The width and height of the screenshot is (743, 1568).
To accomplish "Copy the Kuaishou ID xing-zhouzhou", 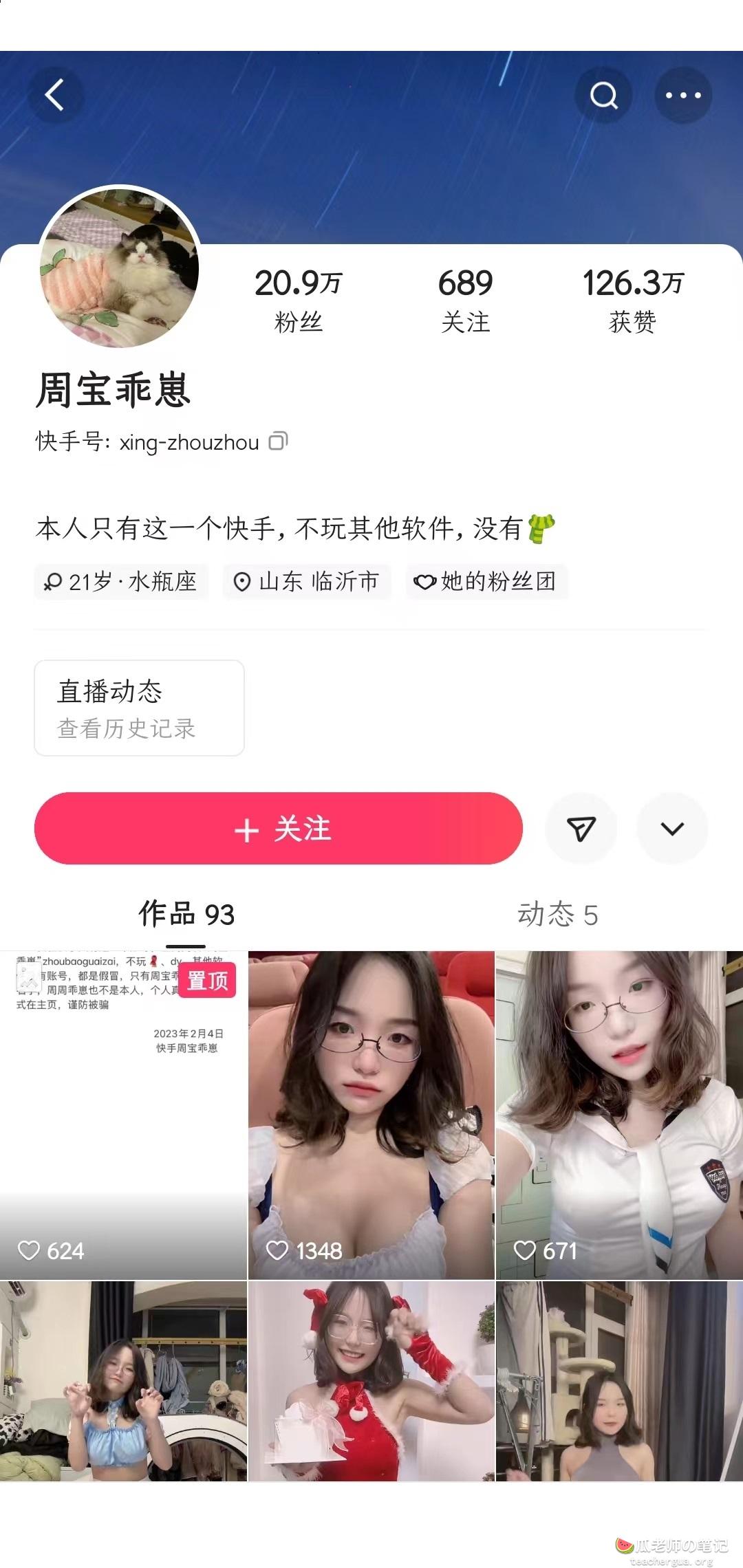I will 278,441.
